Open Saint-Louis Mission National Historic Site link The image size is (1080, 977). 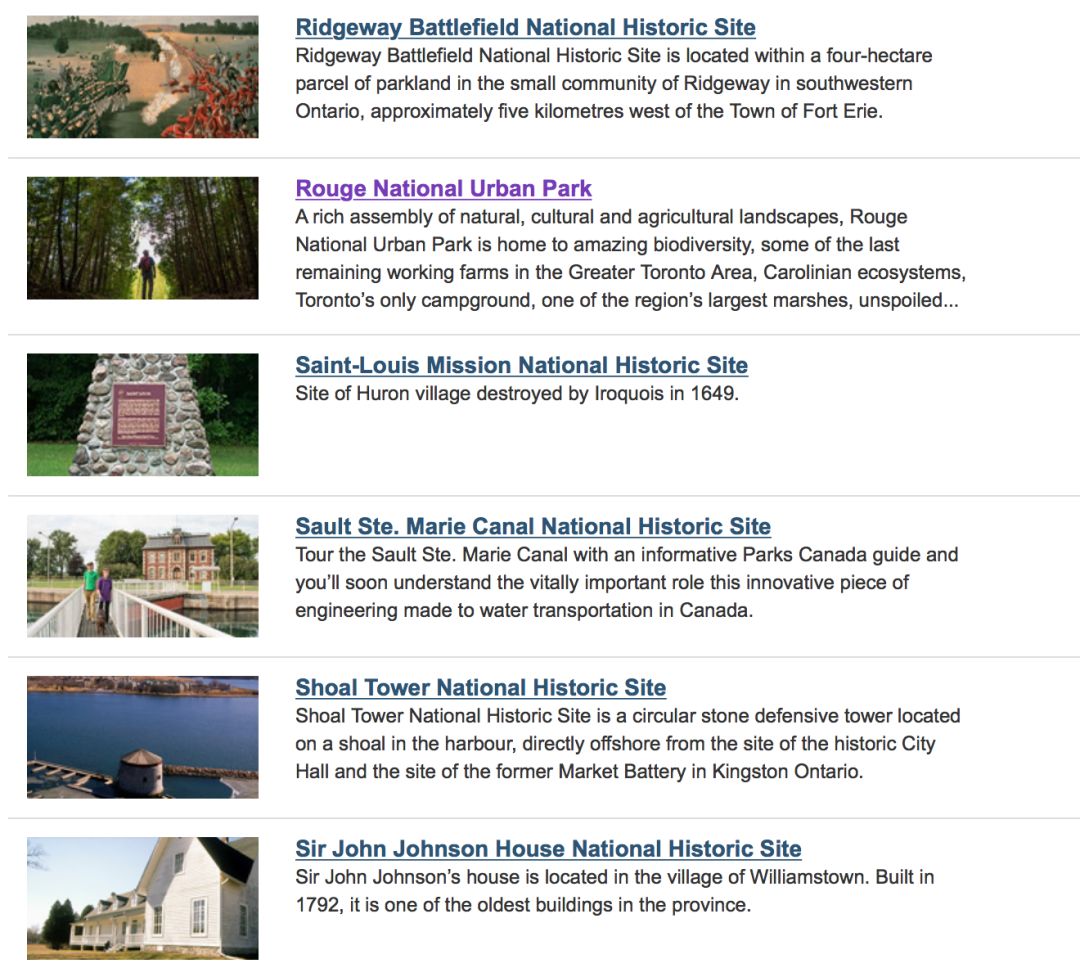pyautogui.click(x=521, y=365)
